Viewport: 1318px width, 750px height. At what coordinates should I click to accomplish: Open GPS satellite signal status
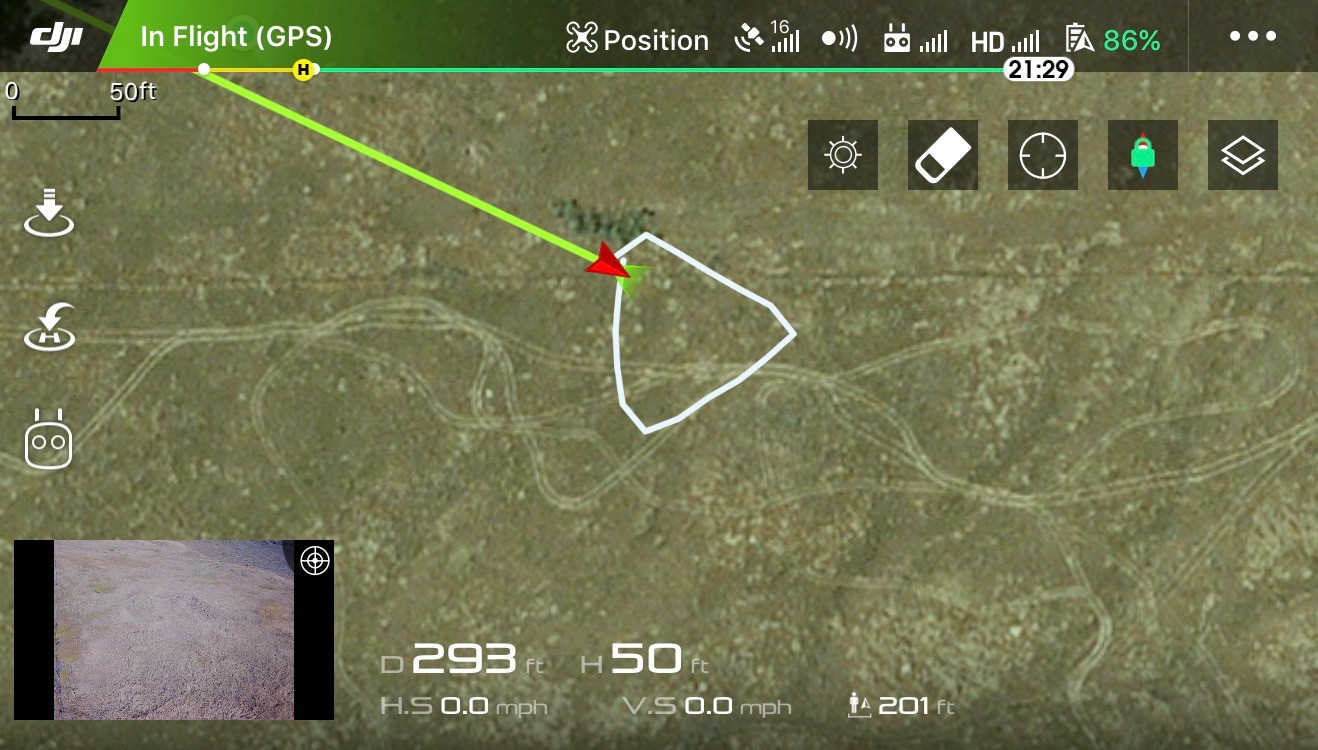coord(767,39)
